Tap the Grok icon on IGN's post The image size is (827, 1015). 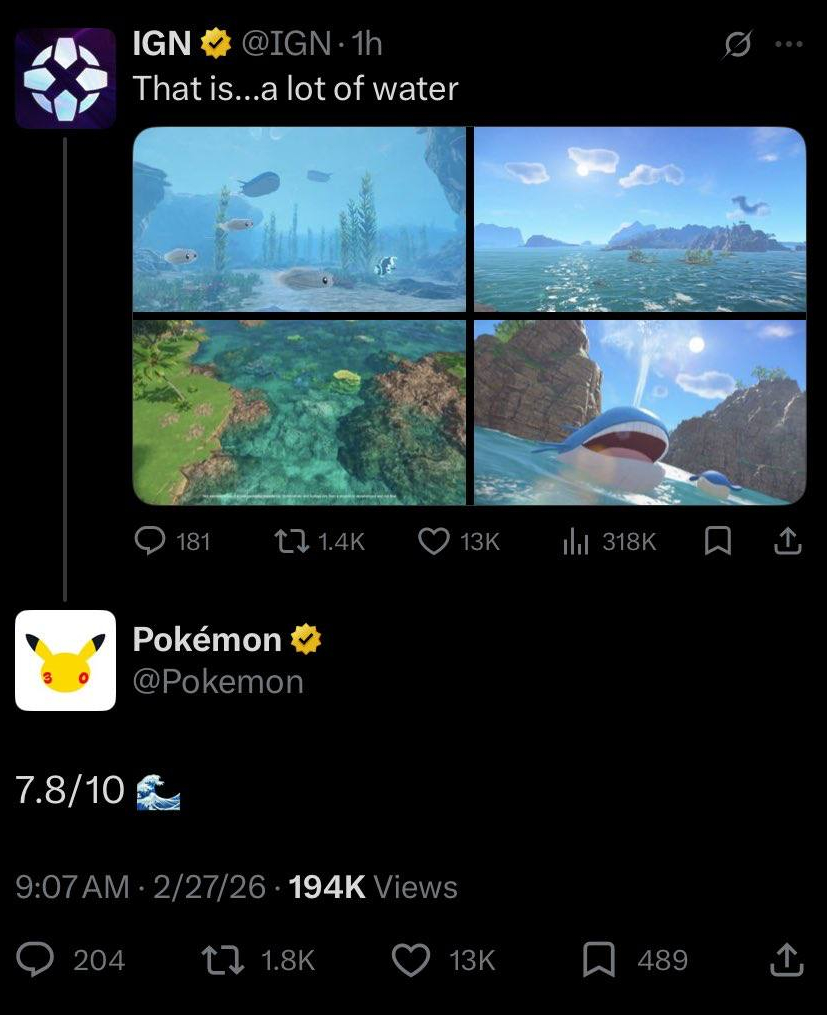coord(737,44)
